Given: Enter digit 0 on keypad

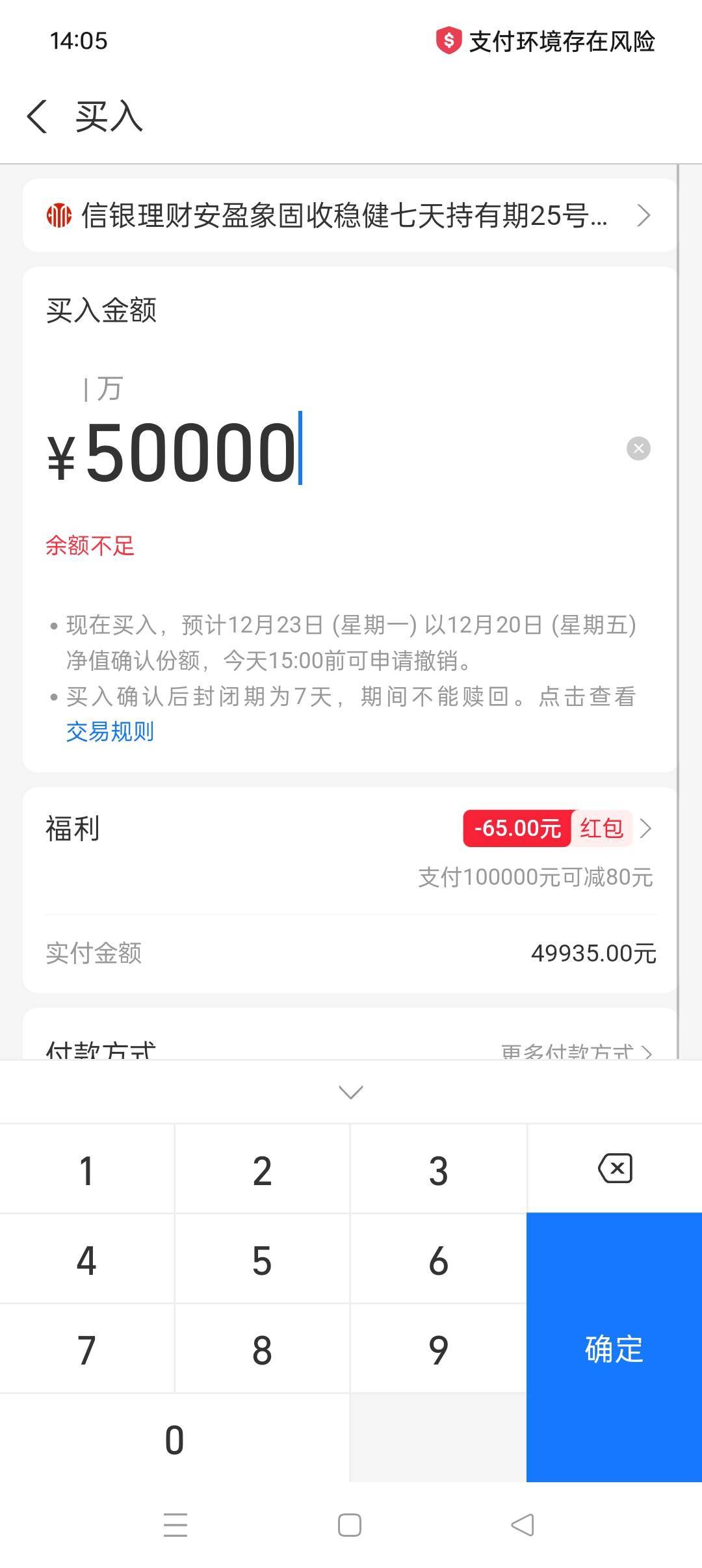Looking at the screenshot, I should (174, 1439).
